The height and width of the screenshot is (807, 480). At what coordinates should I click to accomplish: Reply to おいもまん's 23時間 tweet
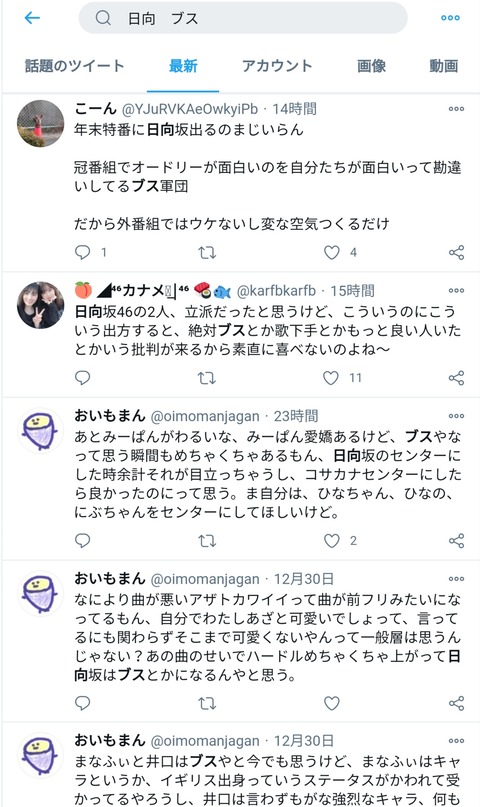click(x=82, y=541)
